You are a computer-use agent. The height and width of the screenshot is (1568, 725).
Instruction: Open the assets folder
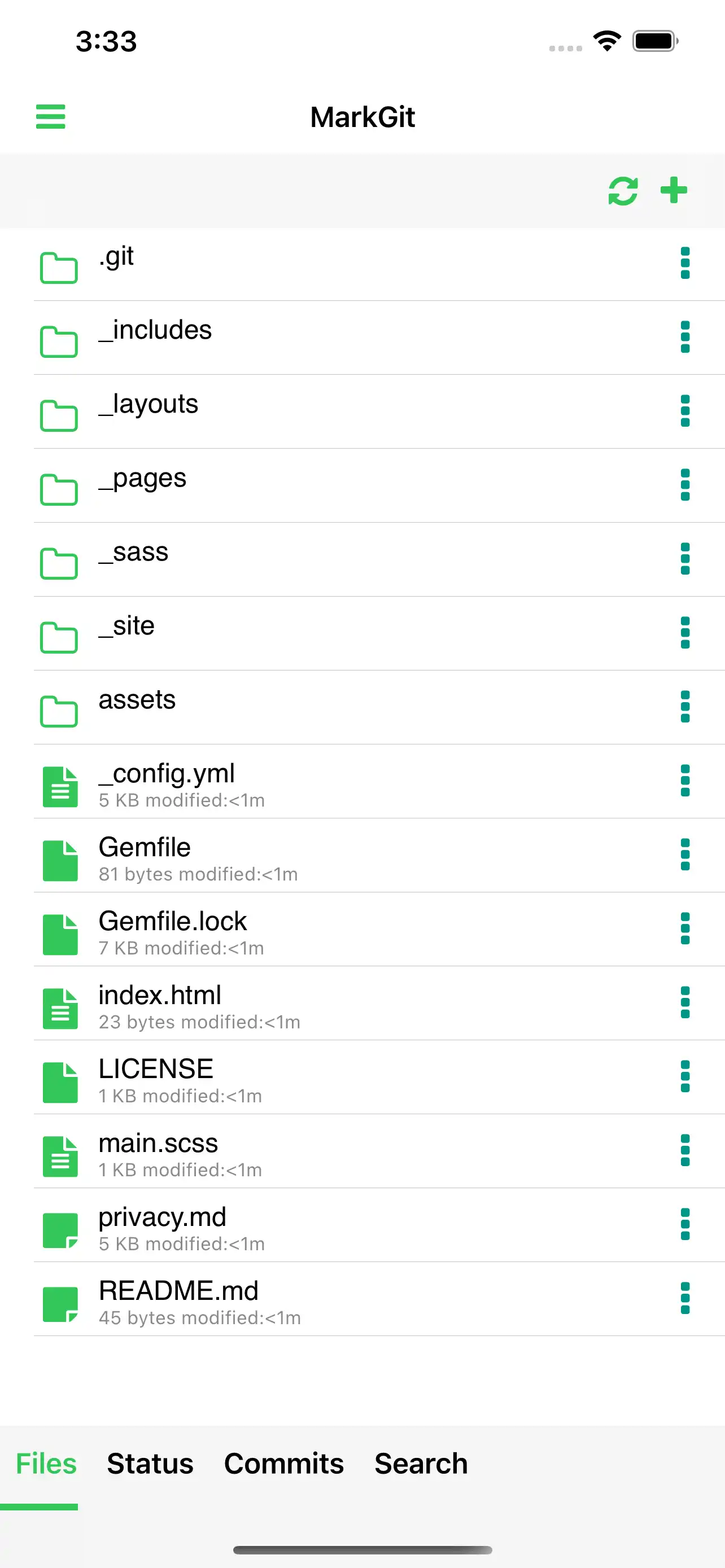tap(137, 706)
